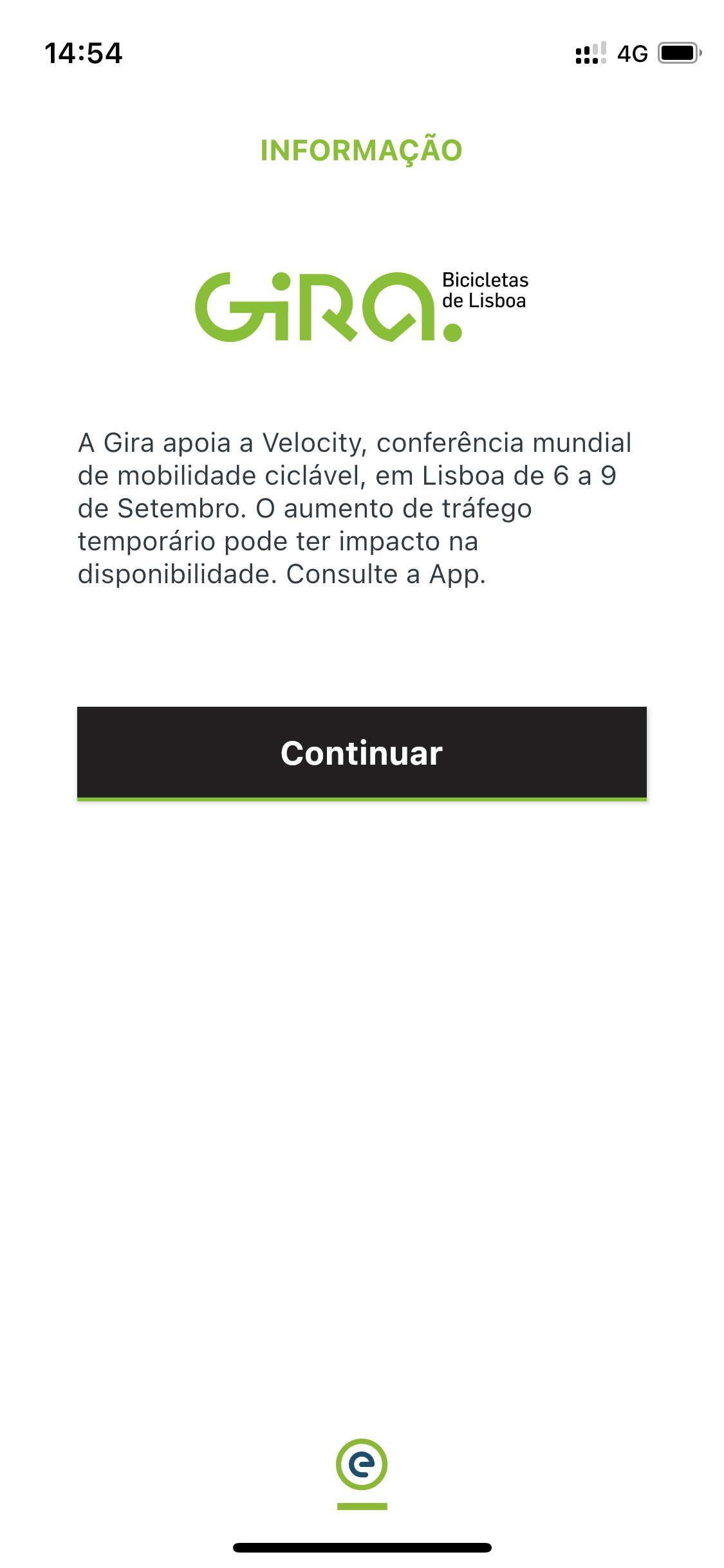Tap the Continuar button
The image size is (724, 1568).
362,753
